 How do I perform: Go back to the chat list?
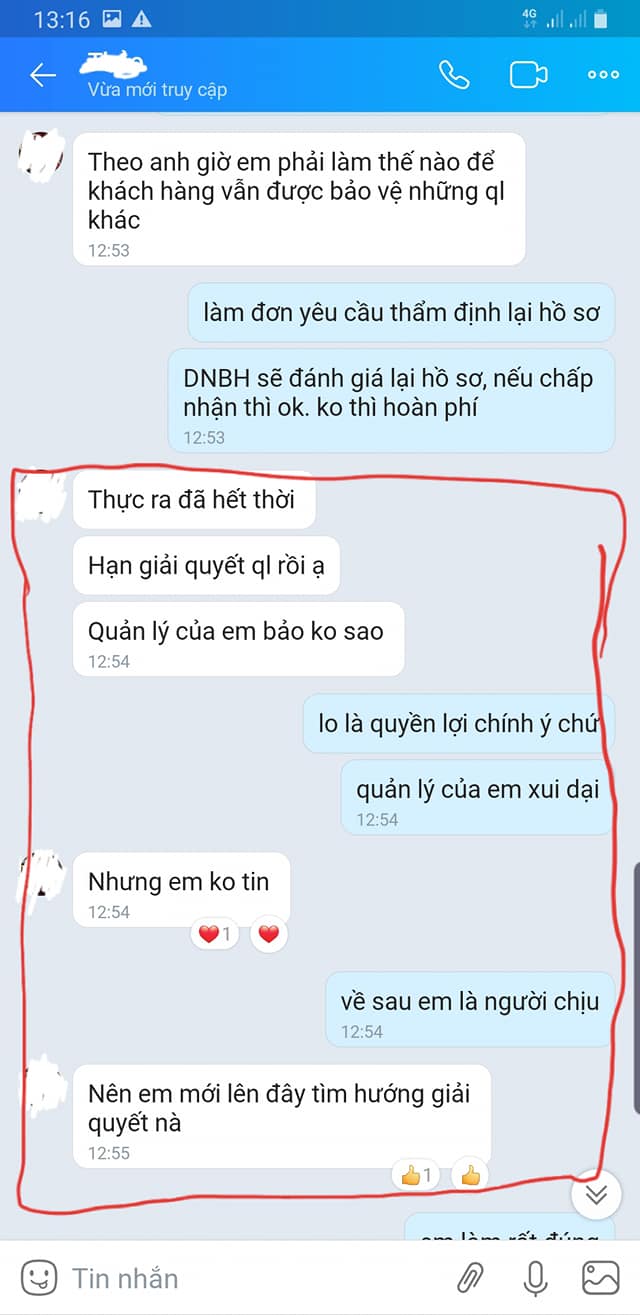(x=42, y=75)
